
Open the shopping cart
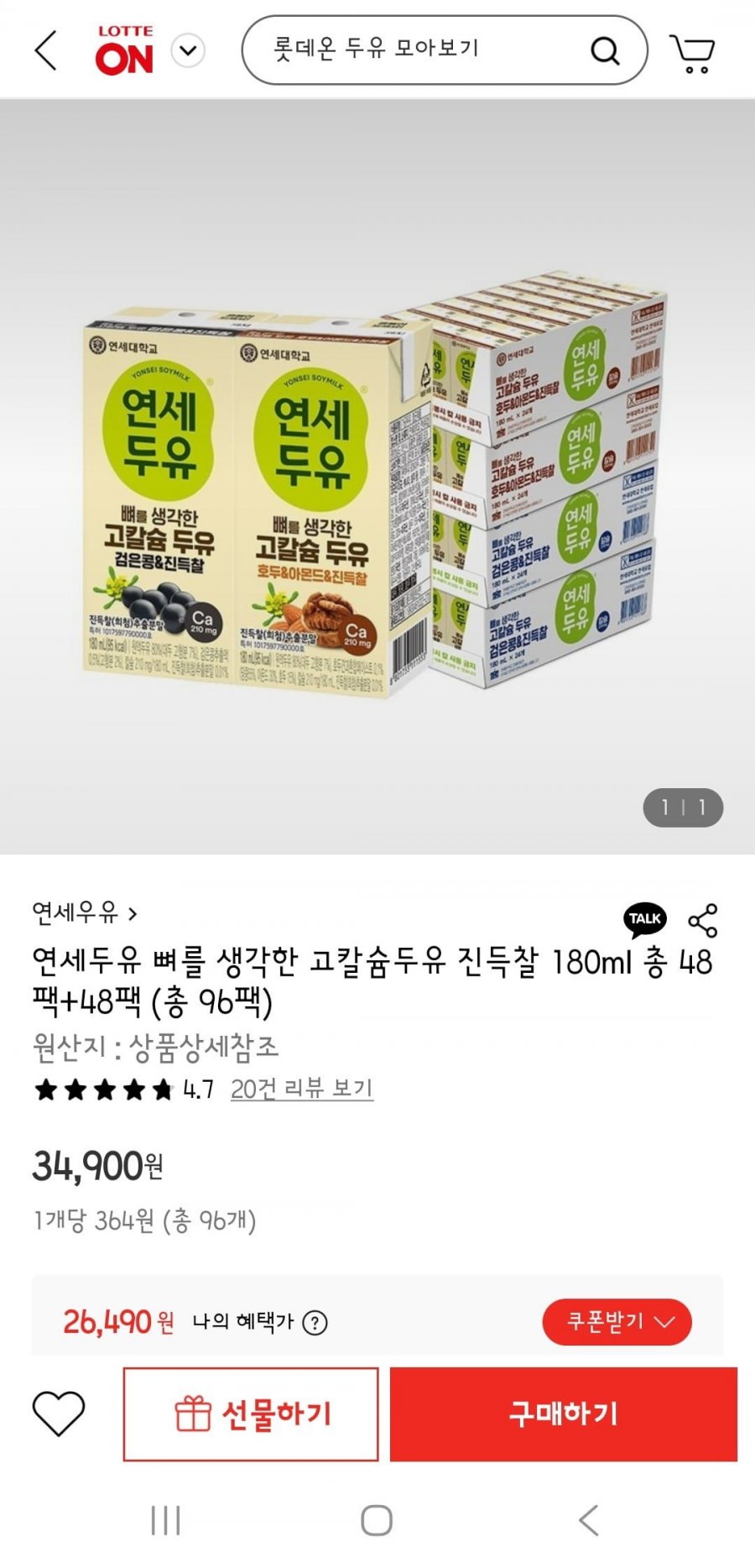coord(693,53)
